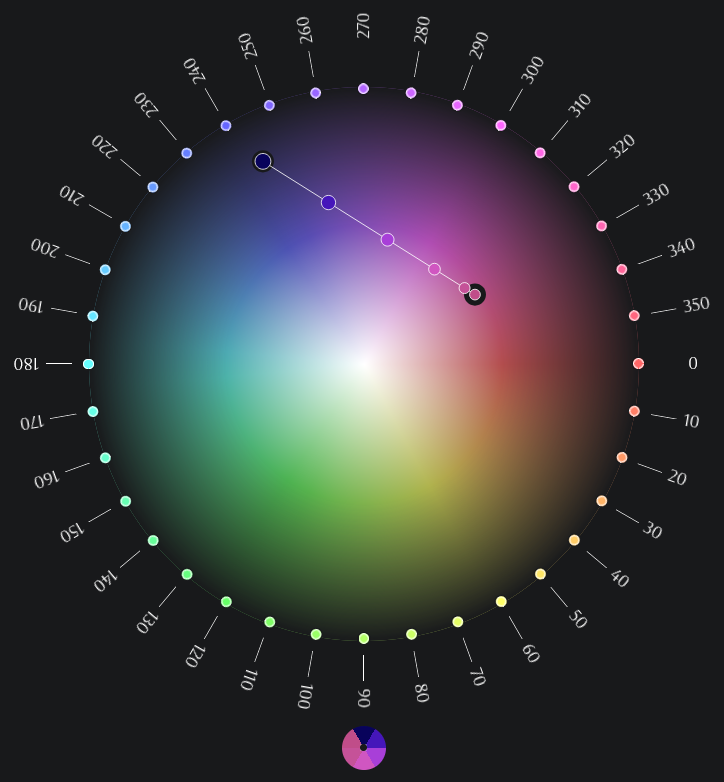The height and width of the screenshot is (782, 724).
Task: Pick the red hue dot at 0 degrees
Action: click(638, 364)
